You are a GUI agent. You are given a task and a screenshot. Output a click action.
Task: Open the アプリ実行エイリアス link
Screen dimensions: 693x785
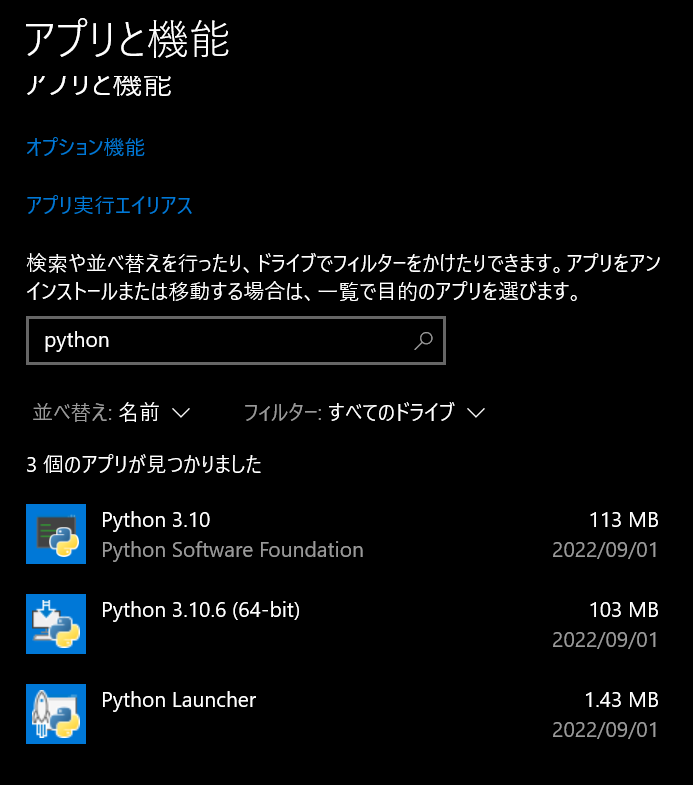coord(109,206)
